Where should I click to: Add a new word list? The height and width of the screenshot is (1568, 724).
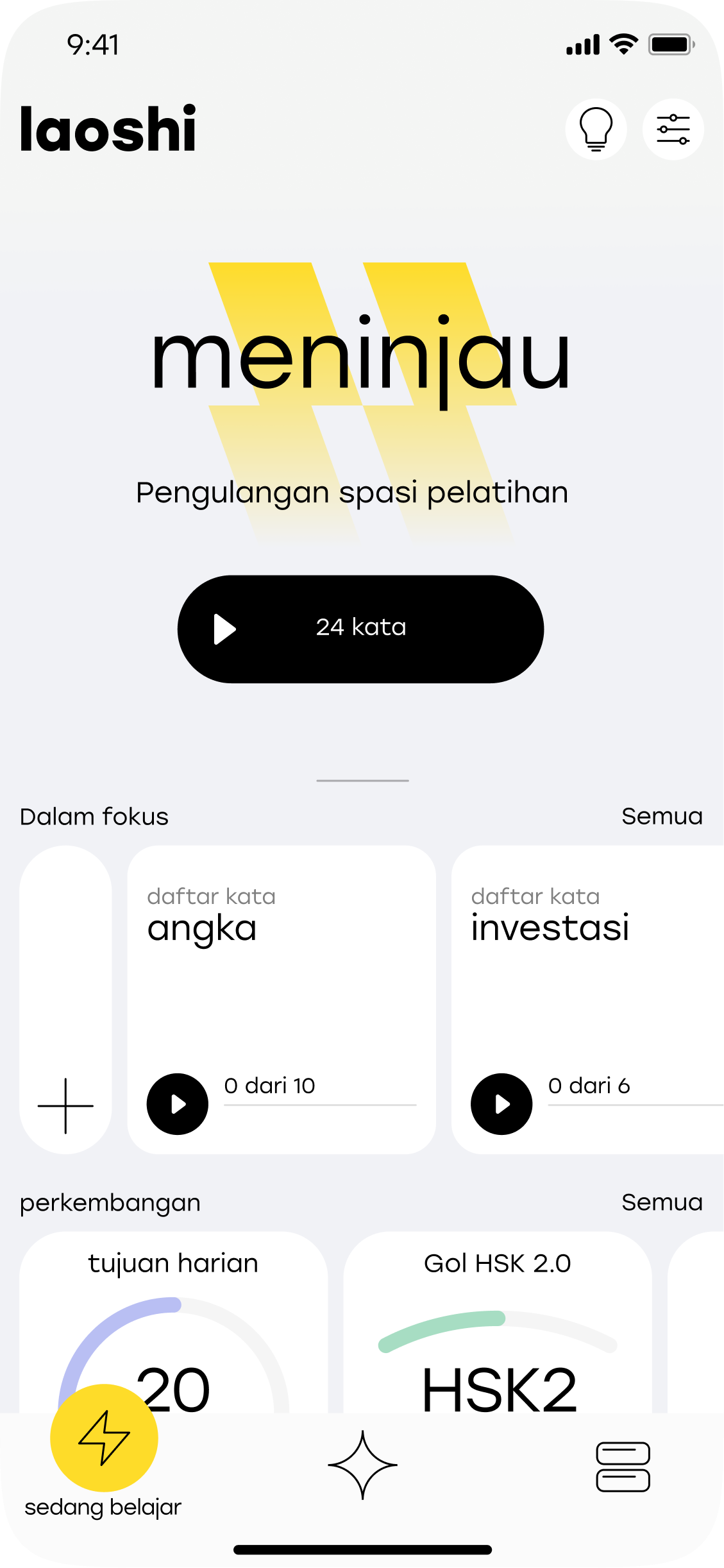tap(65, 1000)
